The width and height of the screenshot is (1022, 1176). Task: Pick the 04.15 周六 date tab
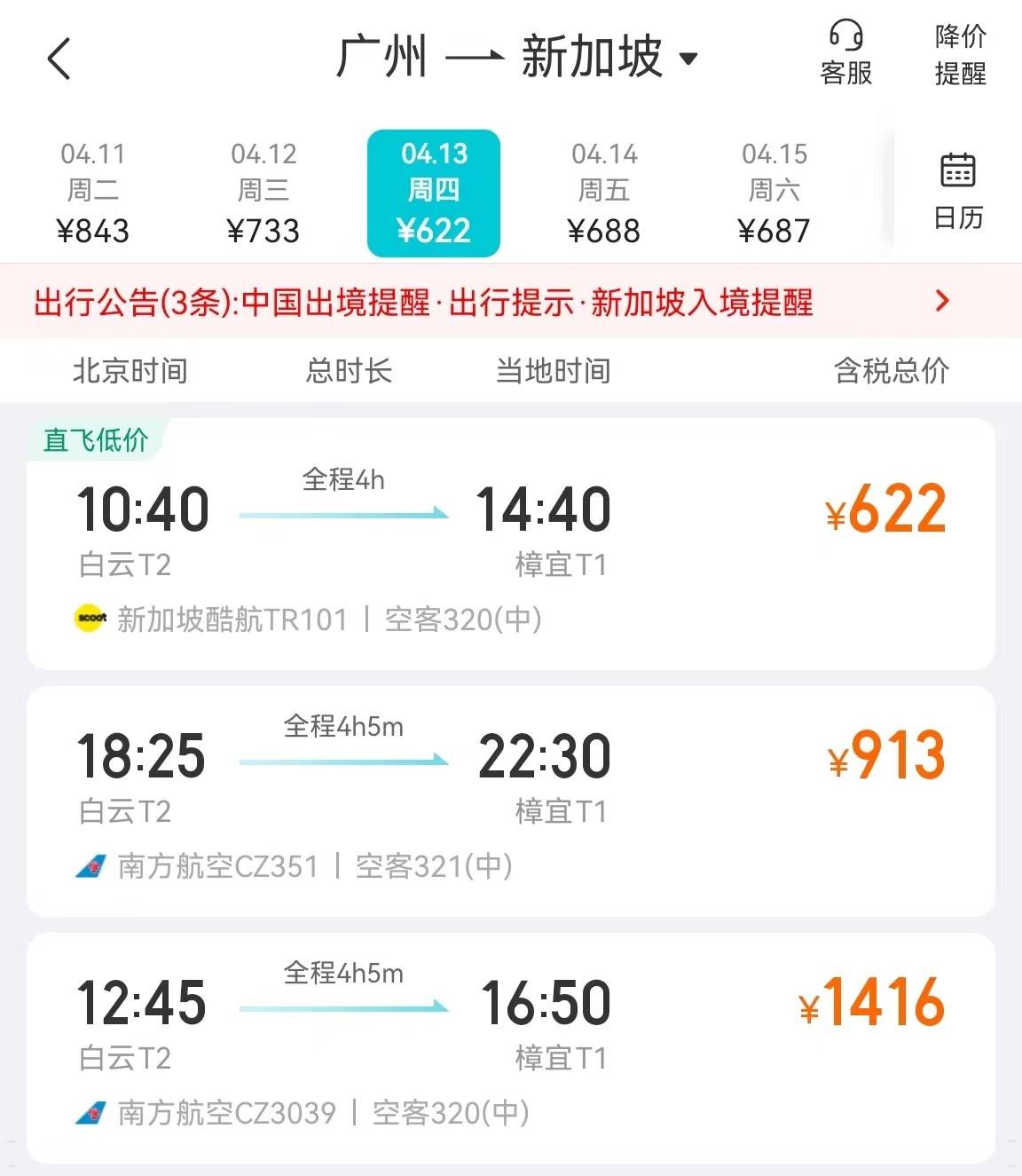pos(774,193)
